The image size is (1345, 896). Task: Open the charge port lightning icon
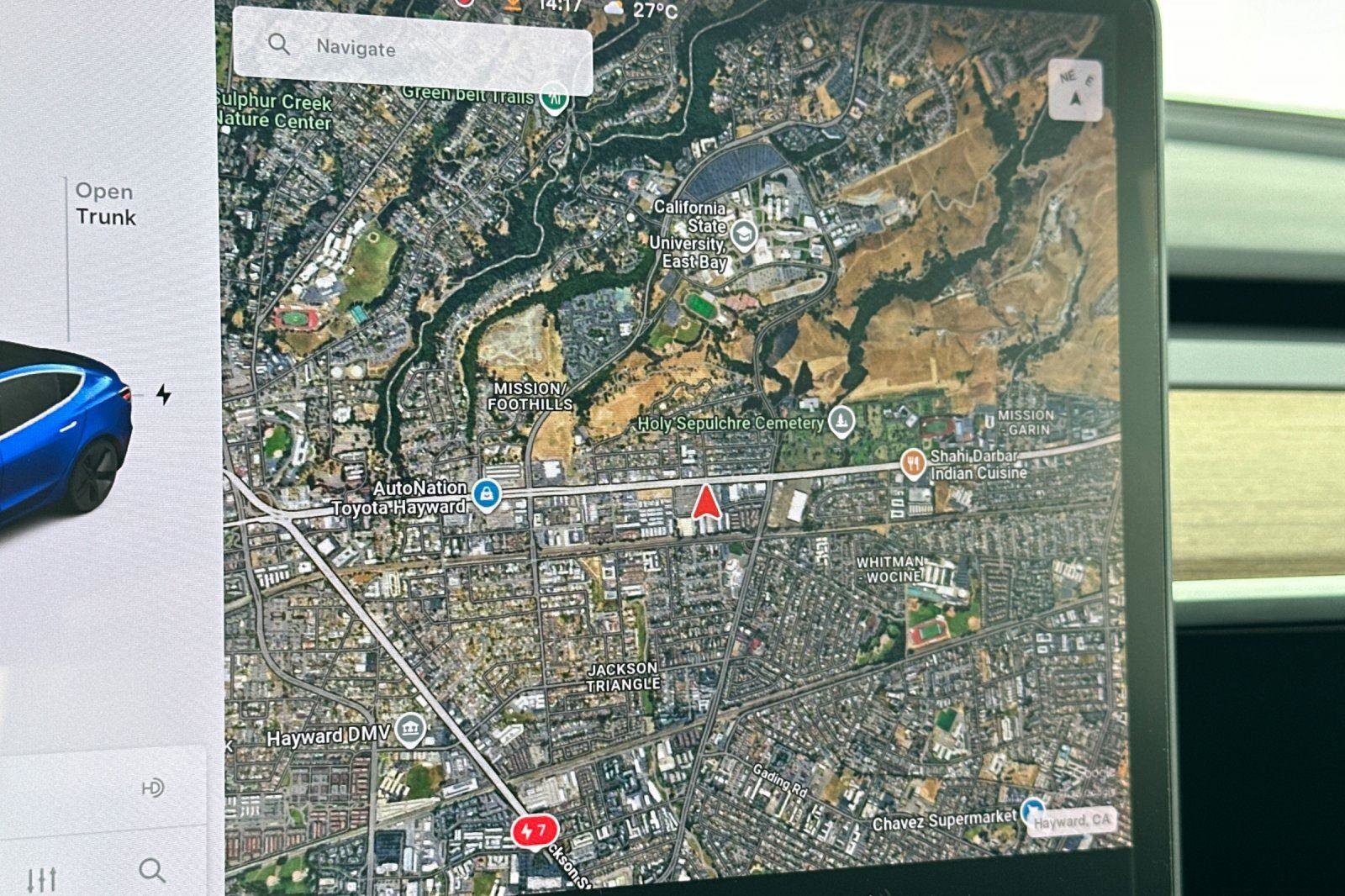click(164, 394)
